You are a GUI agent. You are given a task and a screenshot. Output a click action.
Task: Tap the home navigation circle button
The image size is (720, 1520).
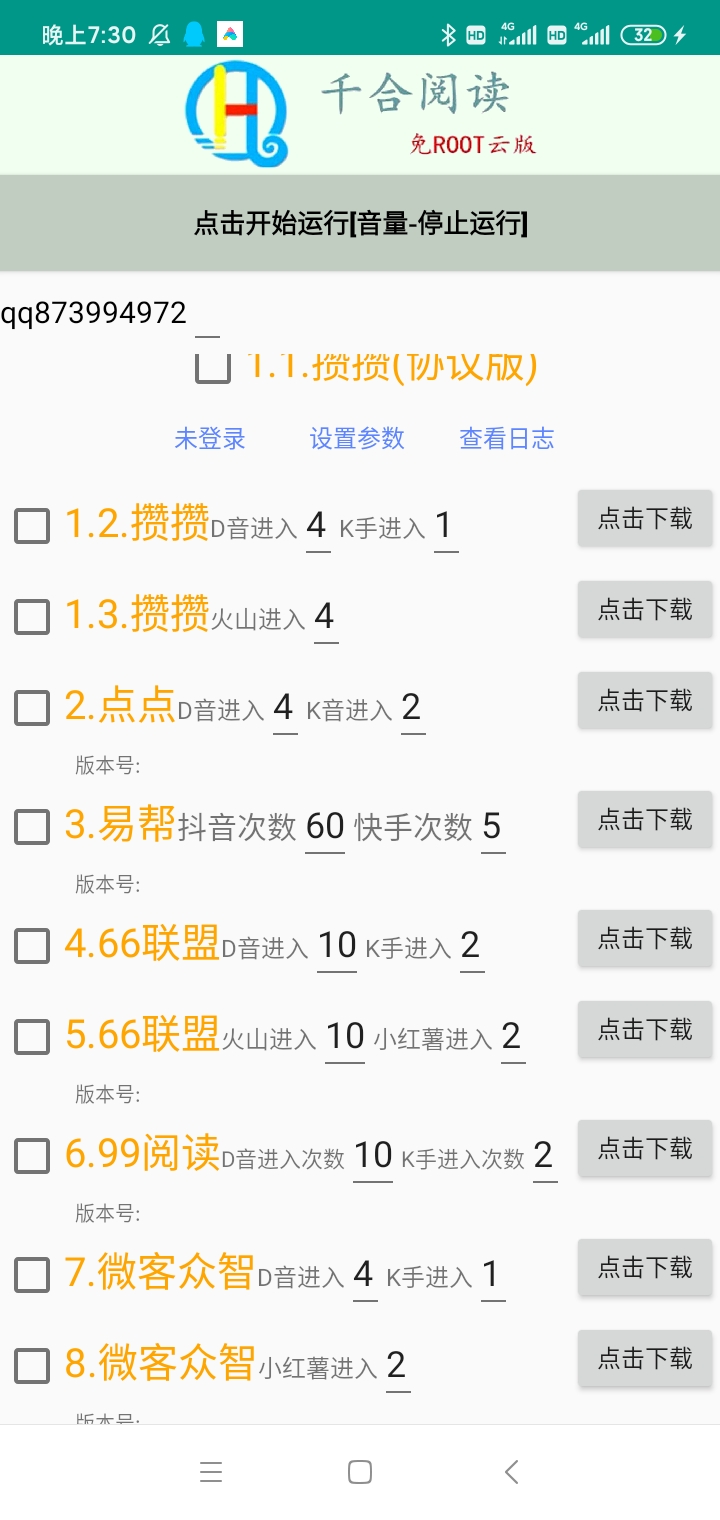click(360, 1471)
